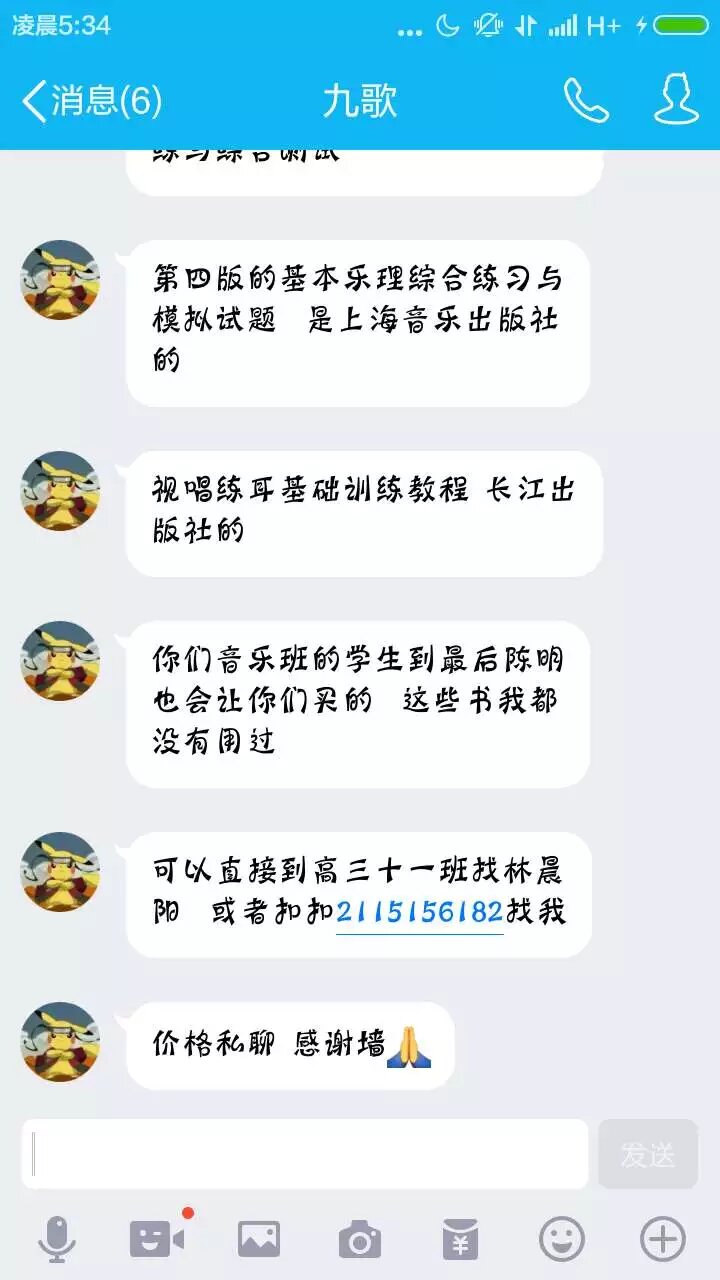Go back to the messages list

point(90,101)
